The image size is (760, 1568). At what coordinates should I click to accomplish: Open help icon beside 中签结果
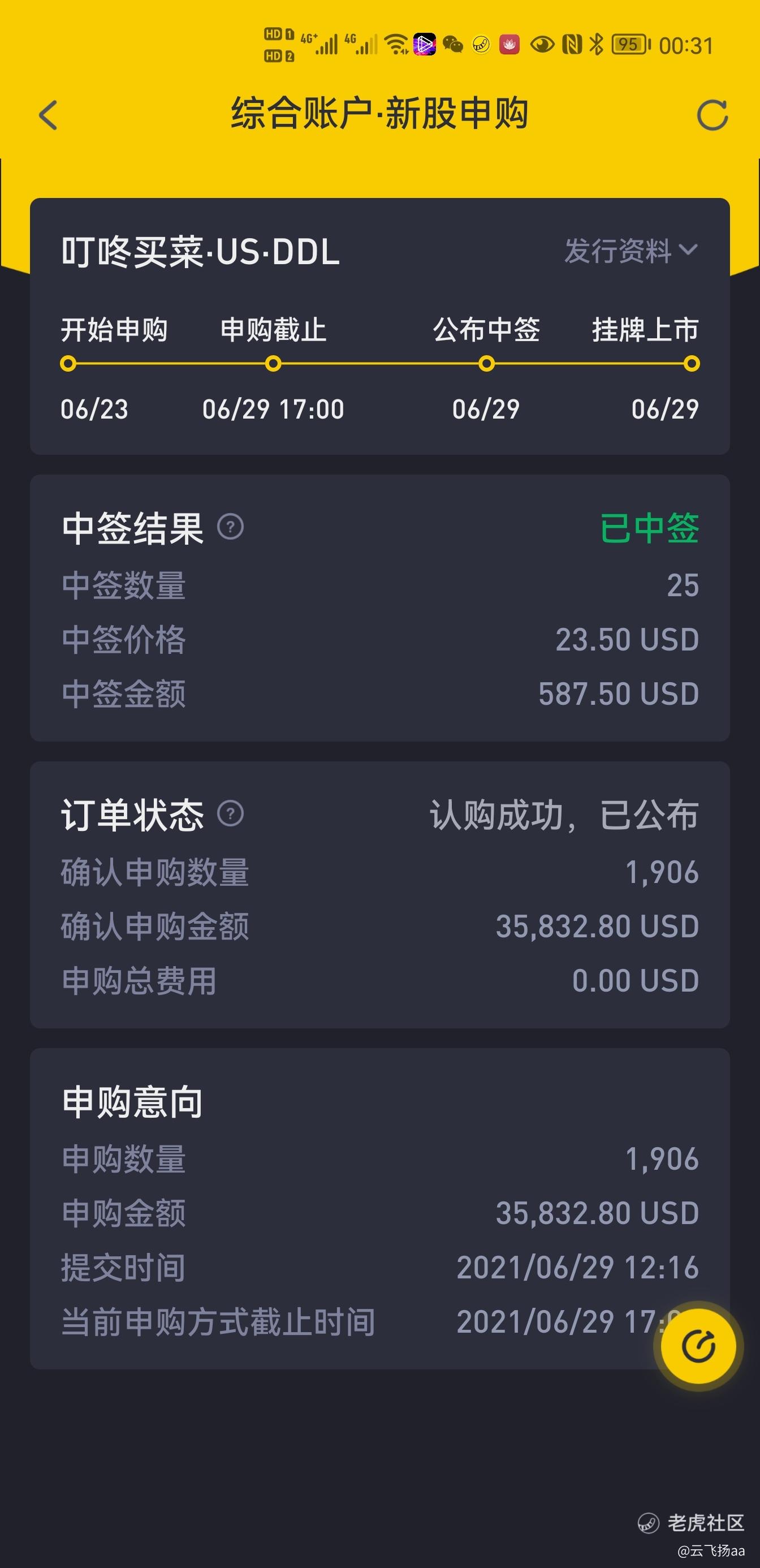231,527
